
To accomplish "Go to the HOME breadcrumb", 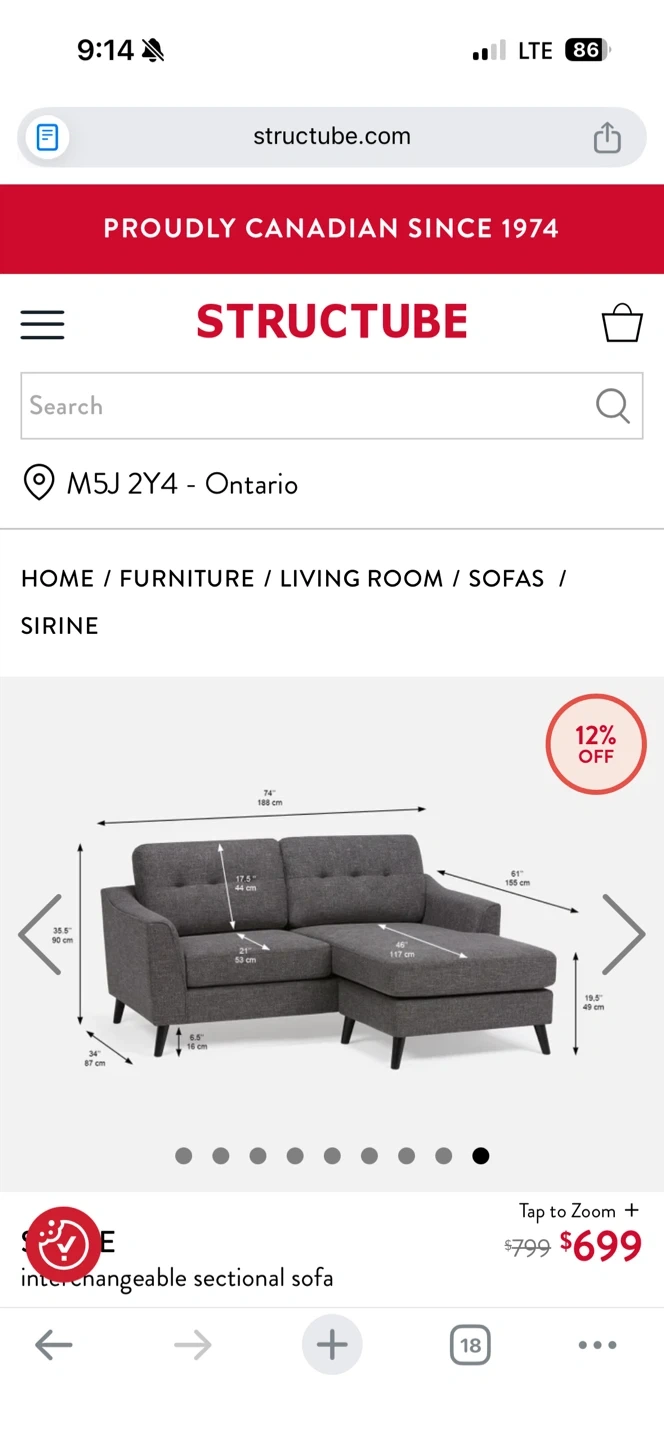I will [57, 578].
